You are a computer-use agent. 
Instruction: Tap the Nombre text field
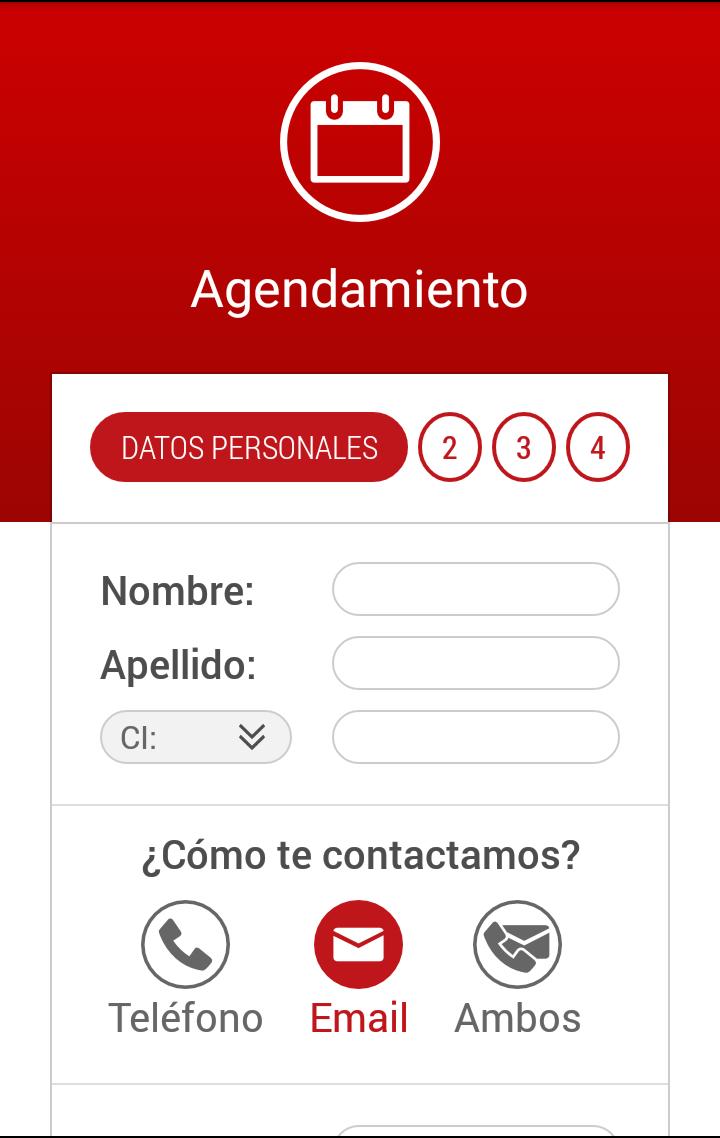pos(475,589)
